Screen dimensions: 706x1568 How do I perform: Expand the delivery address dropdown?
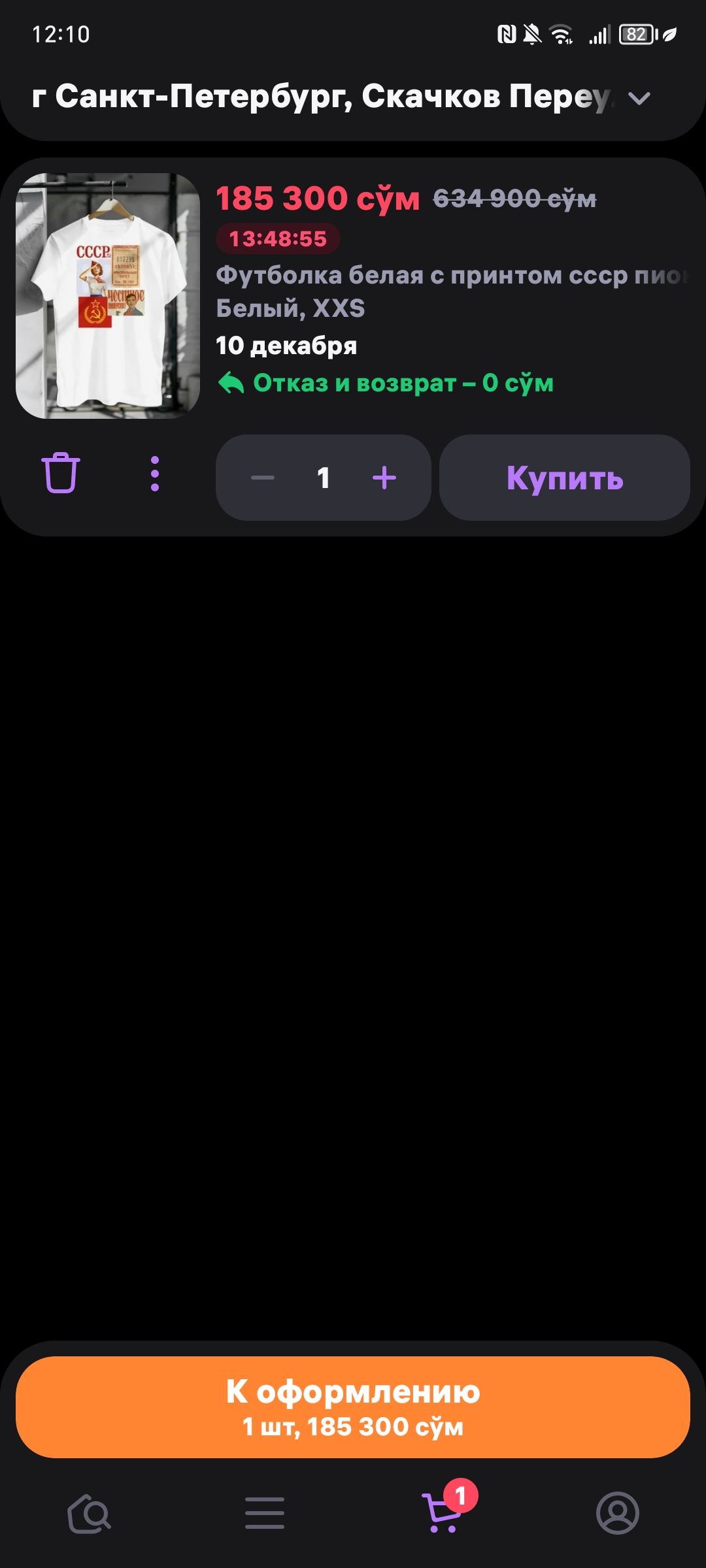point(639,98)
